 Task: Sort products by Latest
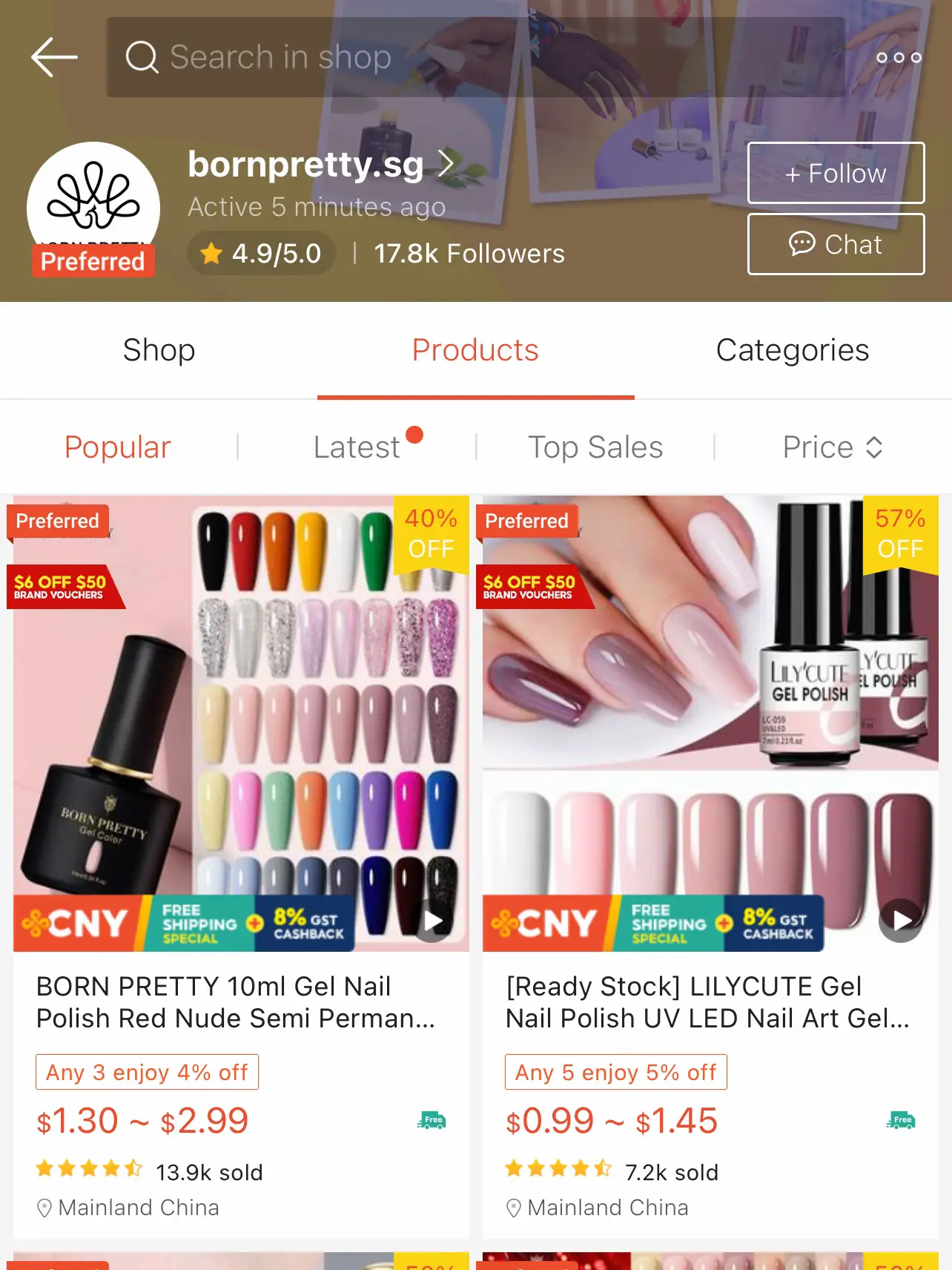(357, 447)
